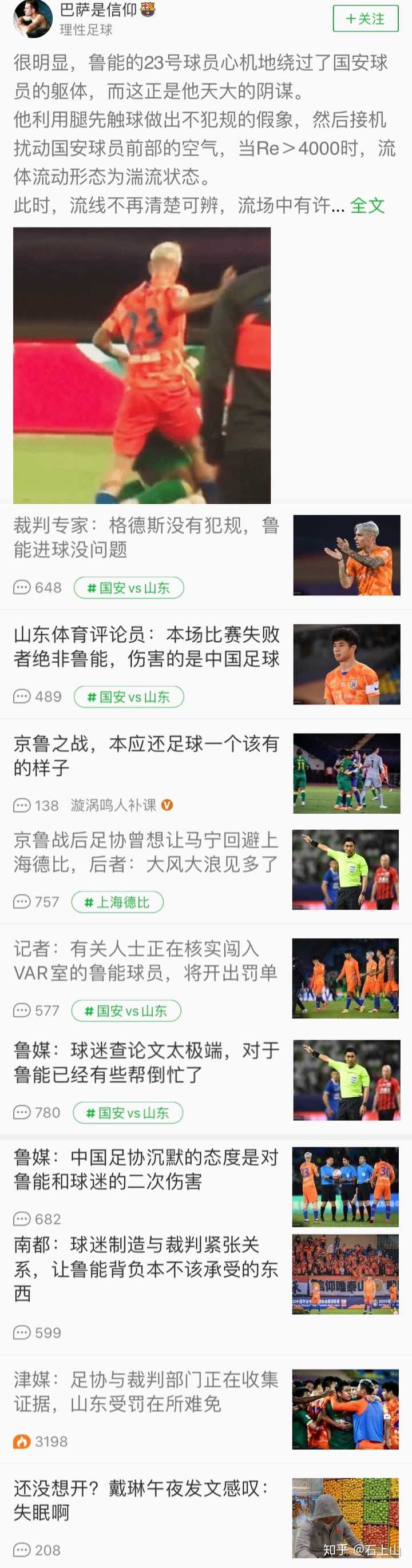Open the 国安vs山东 tag under 球迷查论文 article

[128, 1113]
